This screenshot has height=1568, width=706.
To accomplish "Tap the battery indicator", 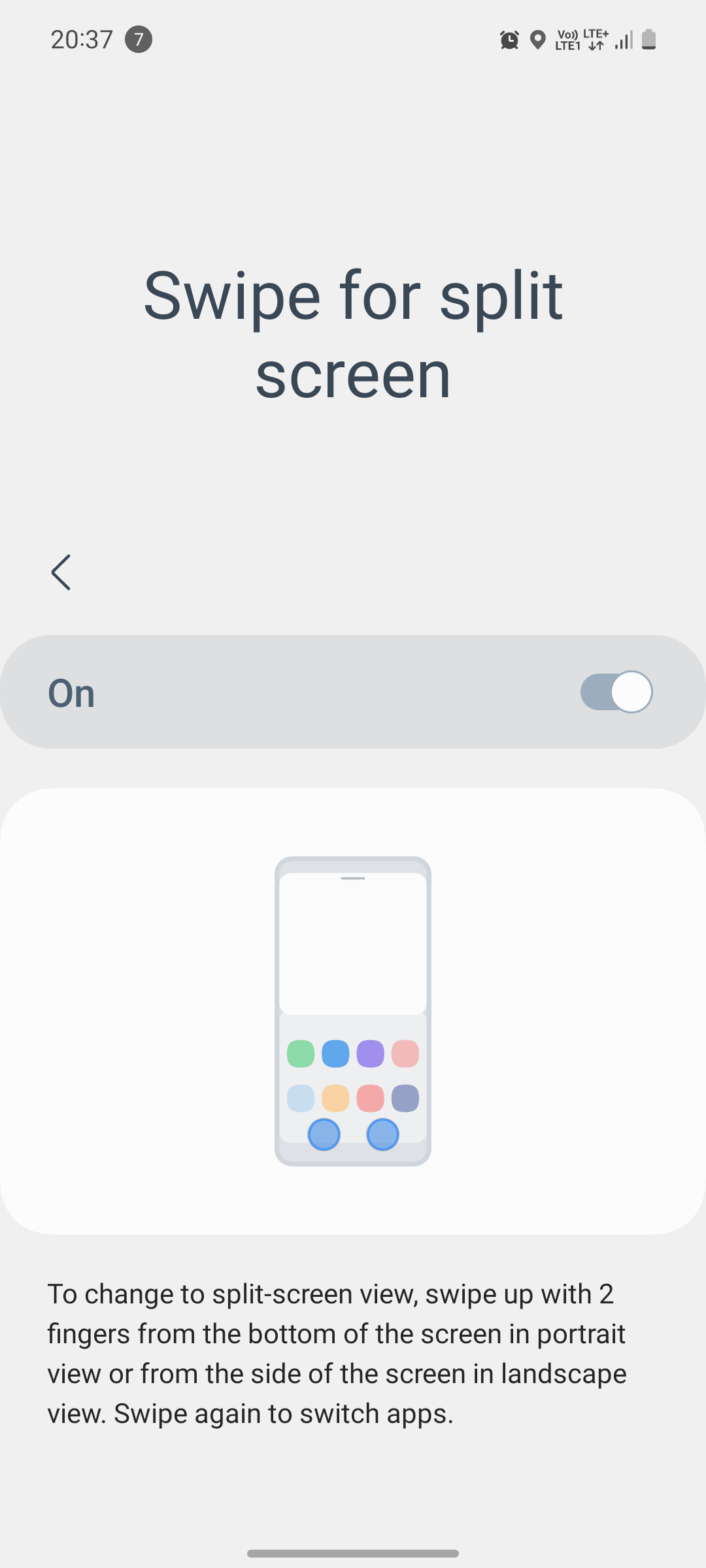I will click(x=648, y=39).
